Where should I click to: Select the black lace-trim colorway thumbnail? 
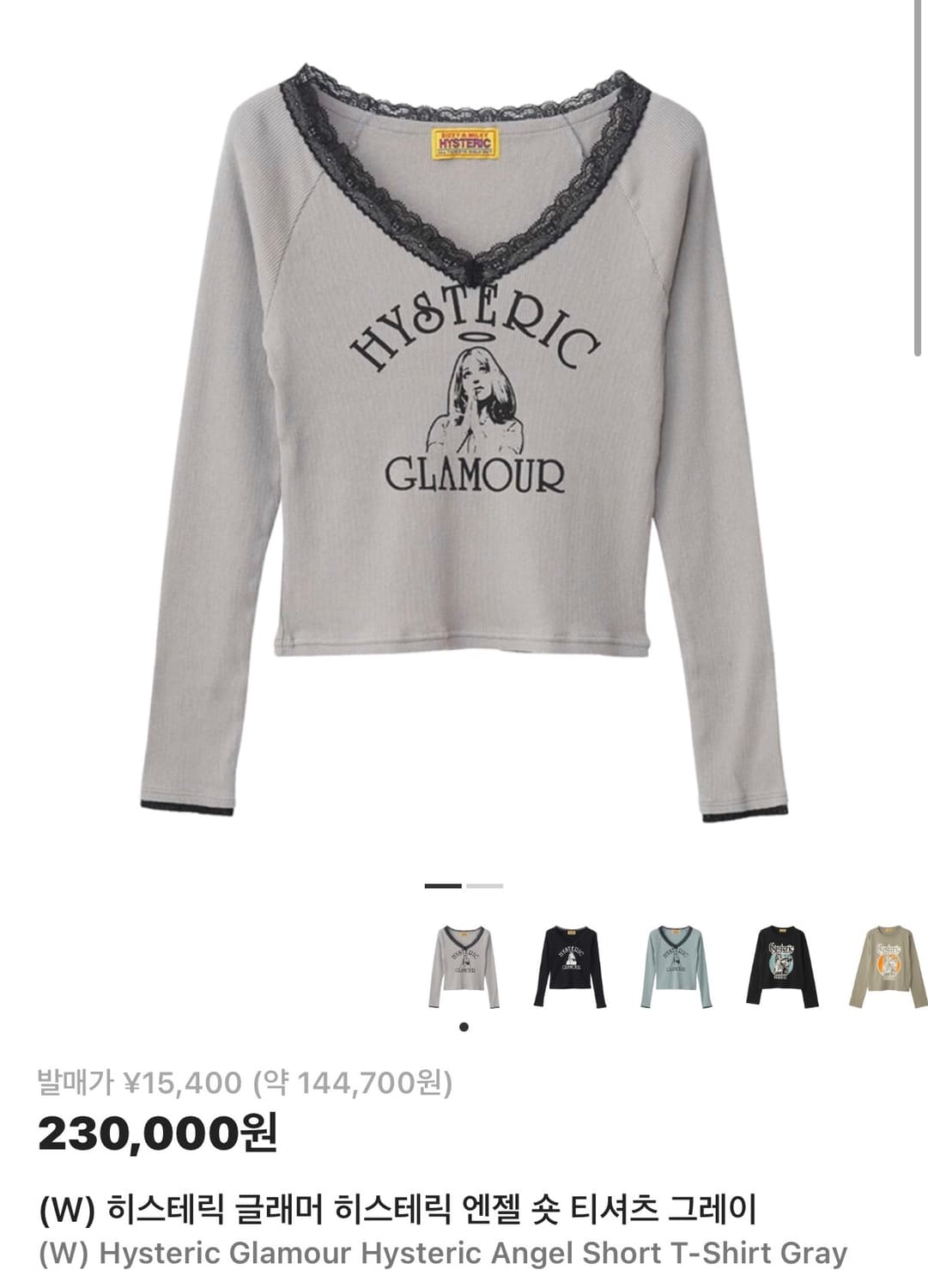point(571,965)
